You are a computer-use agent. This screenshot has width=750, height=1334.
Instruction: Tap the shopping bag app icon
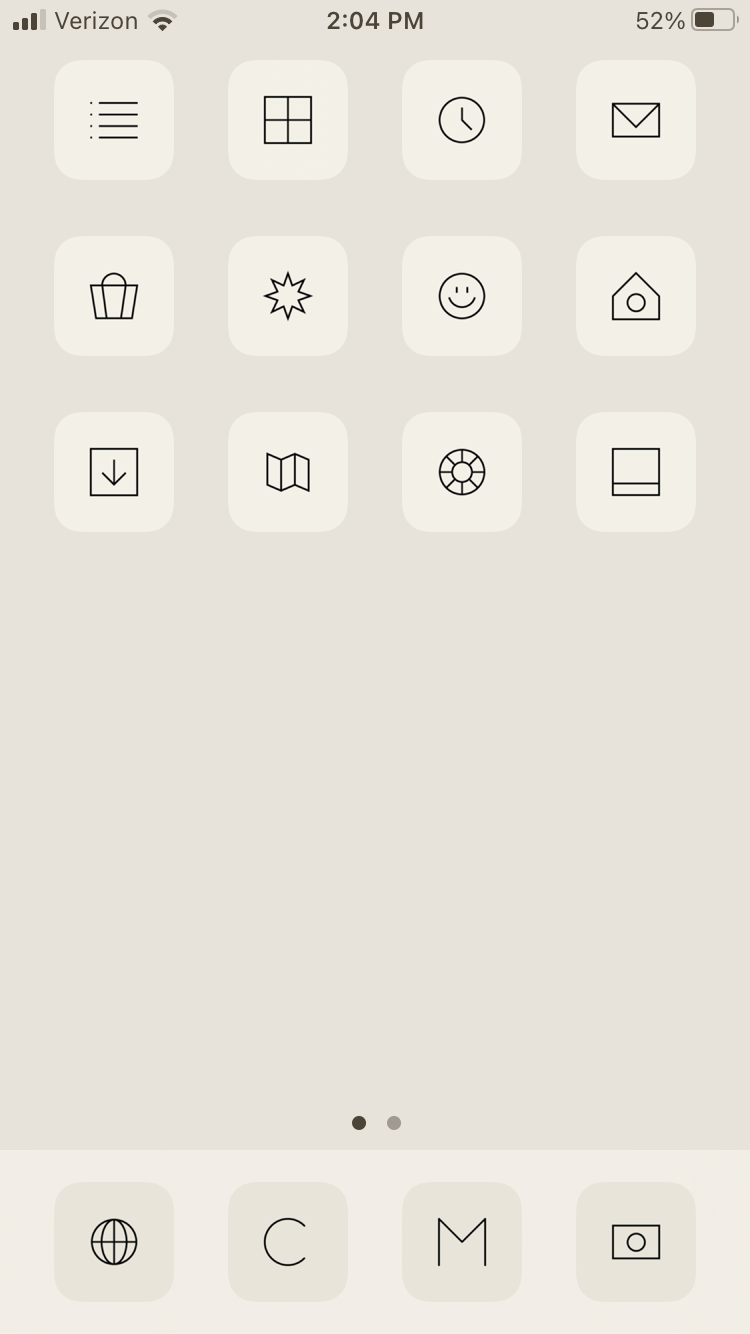114,296
